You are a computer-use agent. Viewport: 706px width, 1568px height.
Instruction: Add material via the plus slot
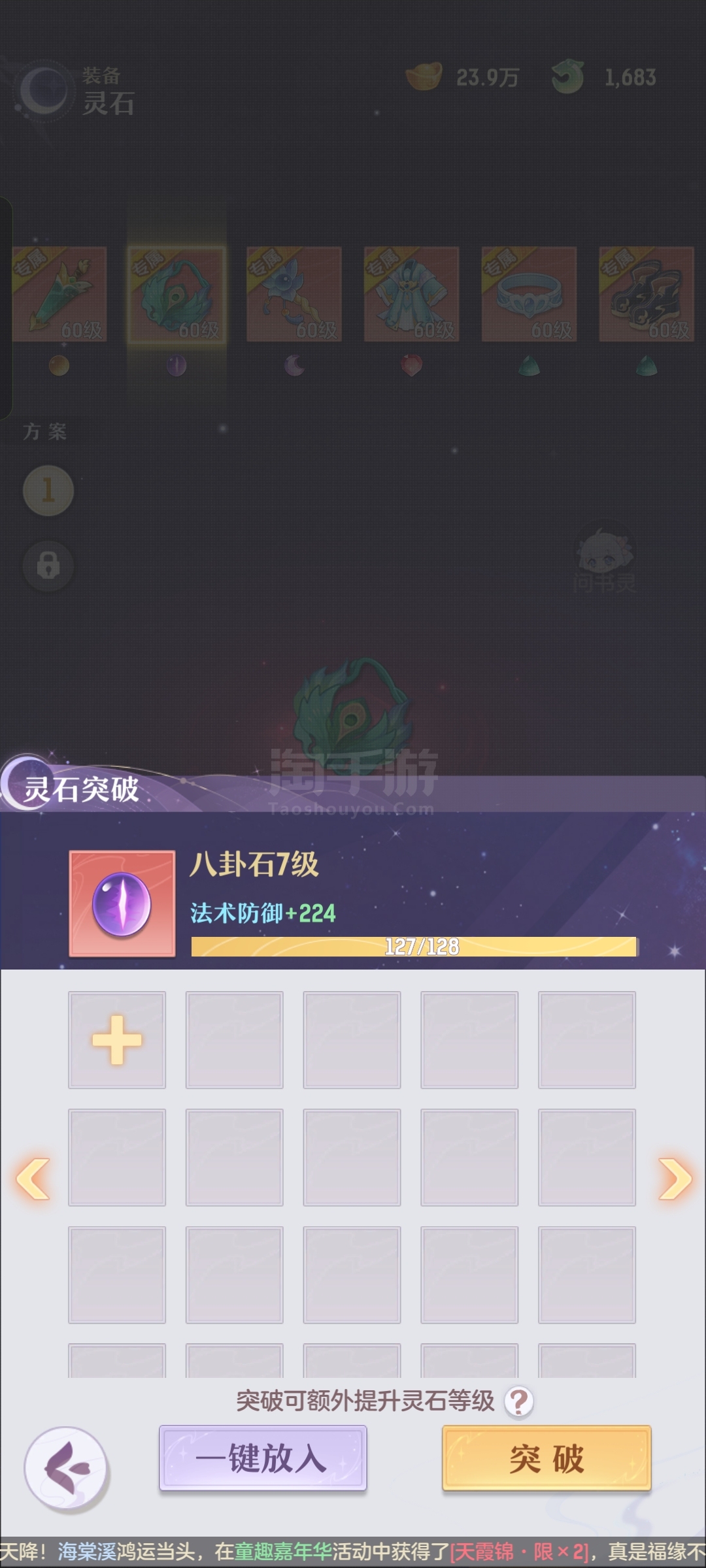tap(117, 1040)
